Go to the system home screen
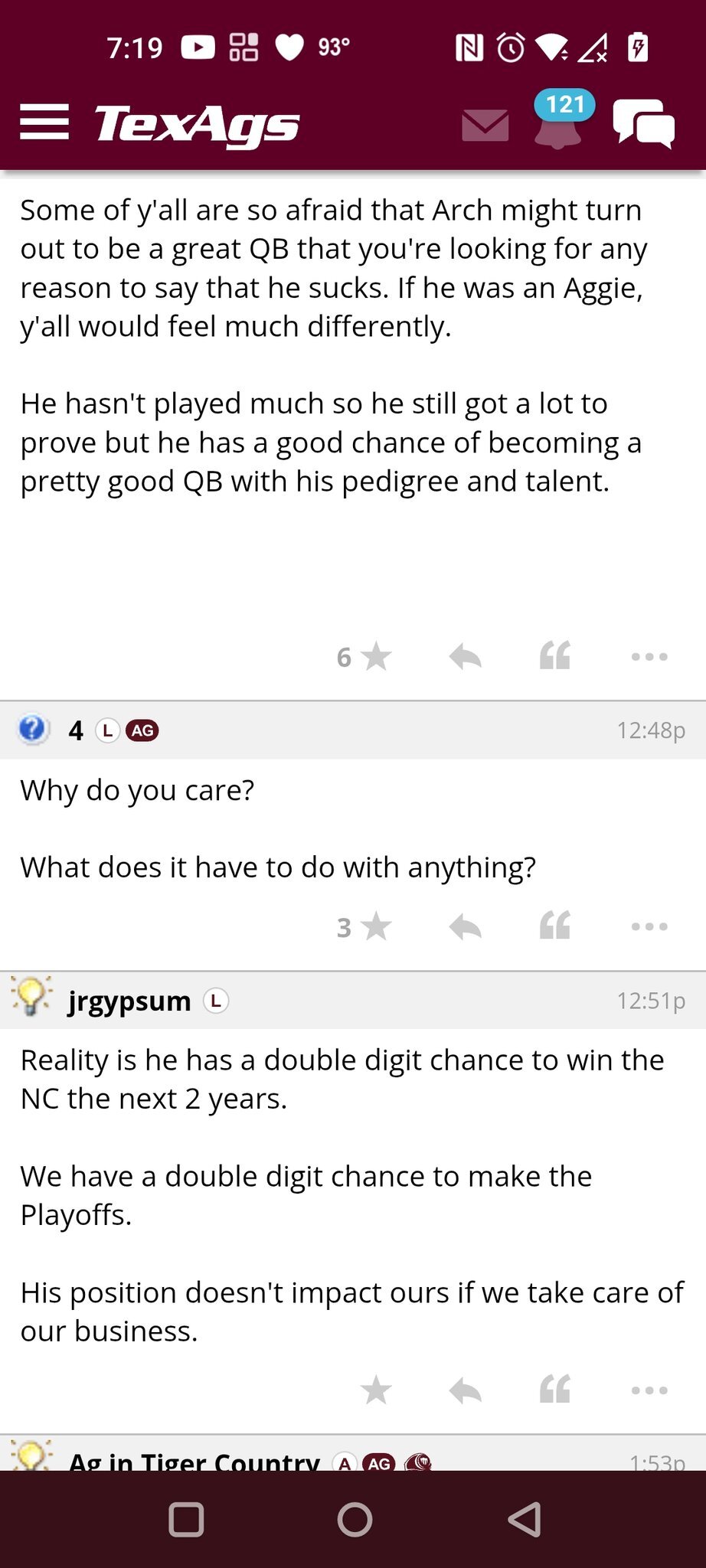The width and height of the screenshot is (706, 1568). (355, 1520)
